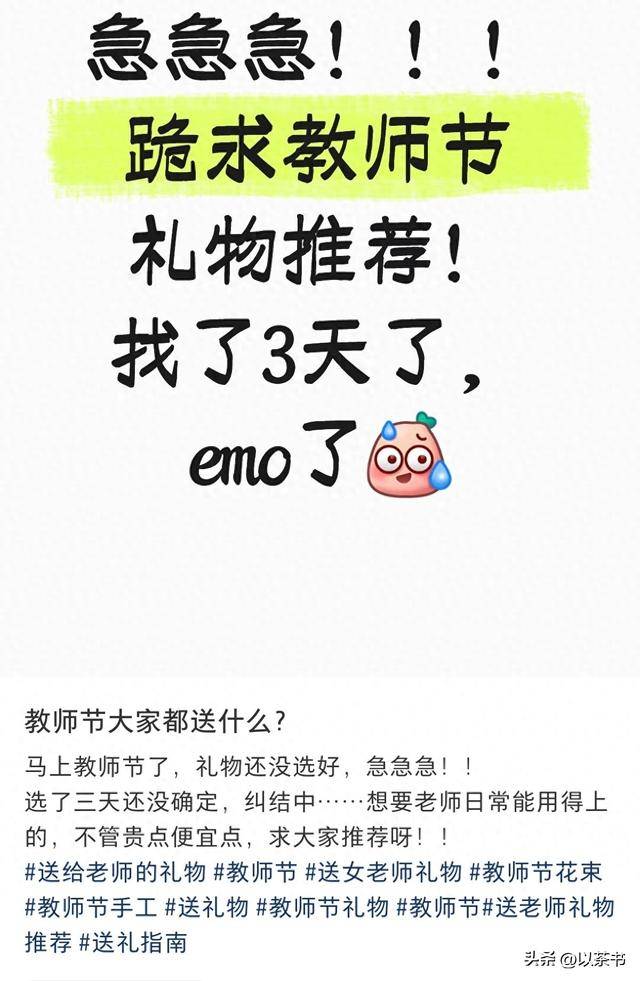
Task: View the #教师节手工 hashtag page
Action: click(x=90, y=907)
